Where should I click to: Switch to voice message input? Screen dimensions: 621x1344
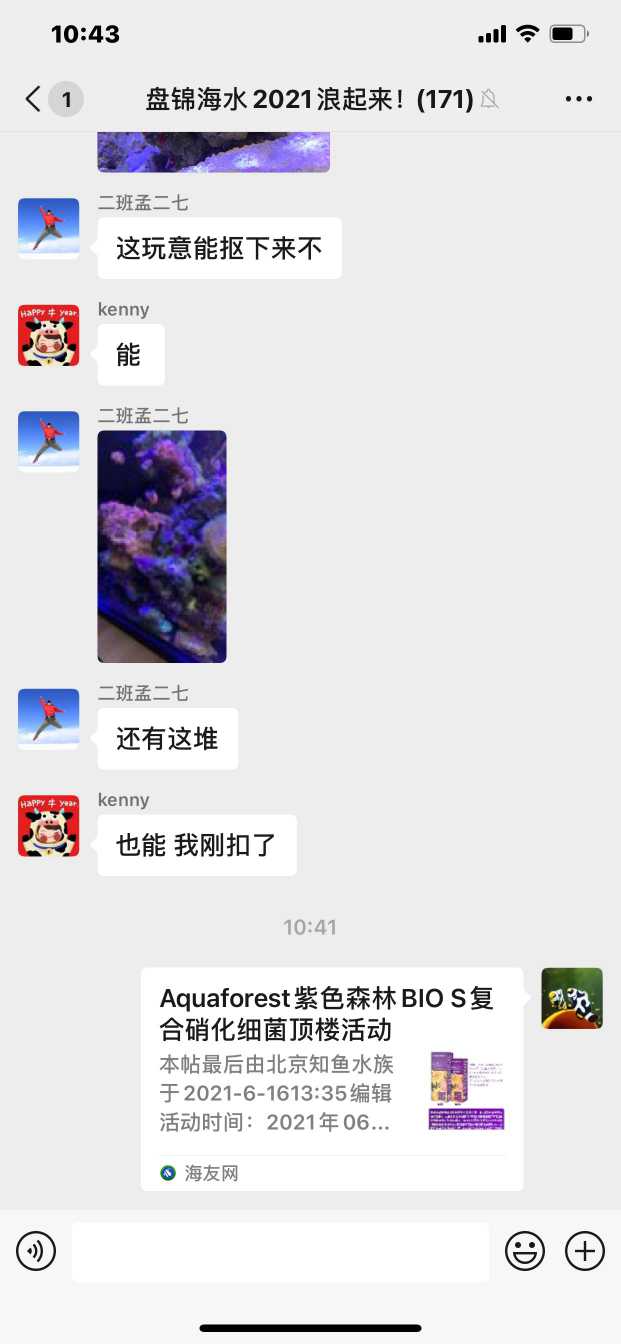pyautogui.click(x=36, y=1251)
